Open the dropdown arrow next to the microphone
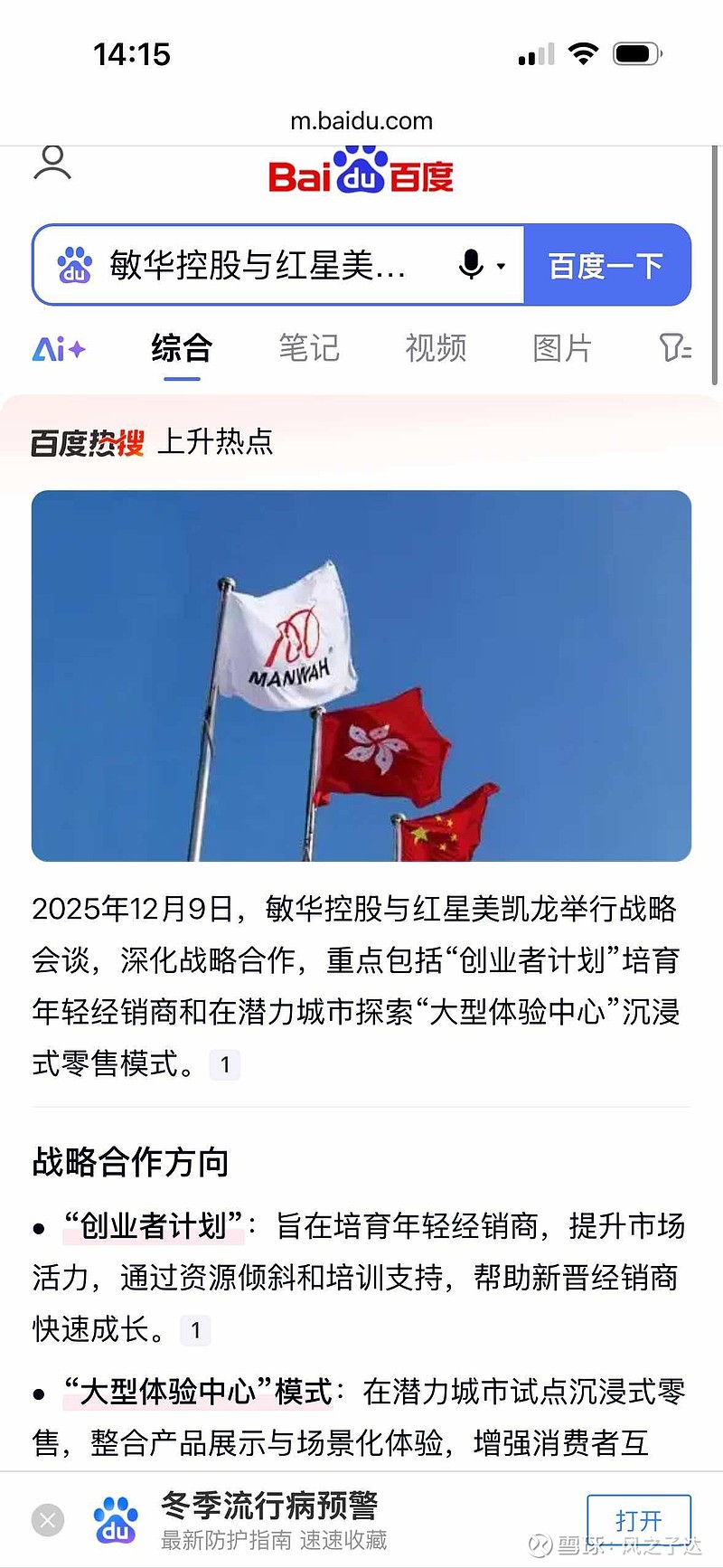This screenshot has width=723, height=1568. click(502, 265)
